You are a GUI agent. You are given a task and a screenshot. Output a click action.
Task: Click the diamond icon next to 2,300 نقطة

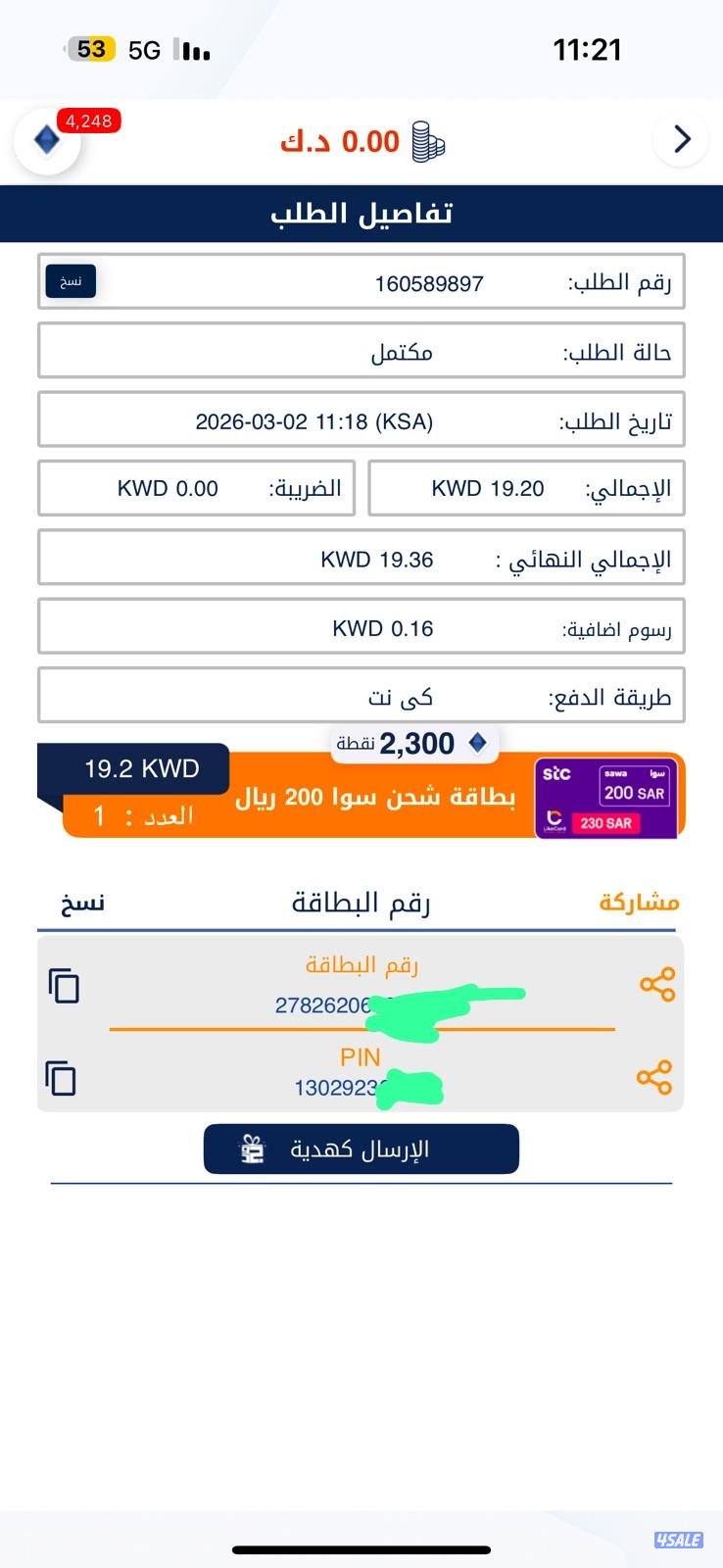(x=476, y=743)
